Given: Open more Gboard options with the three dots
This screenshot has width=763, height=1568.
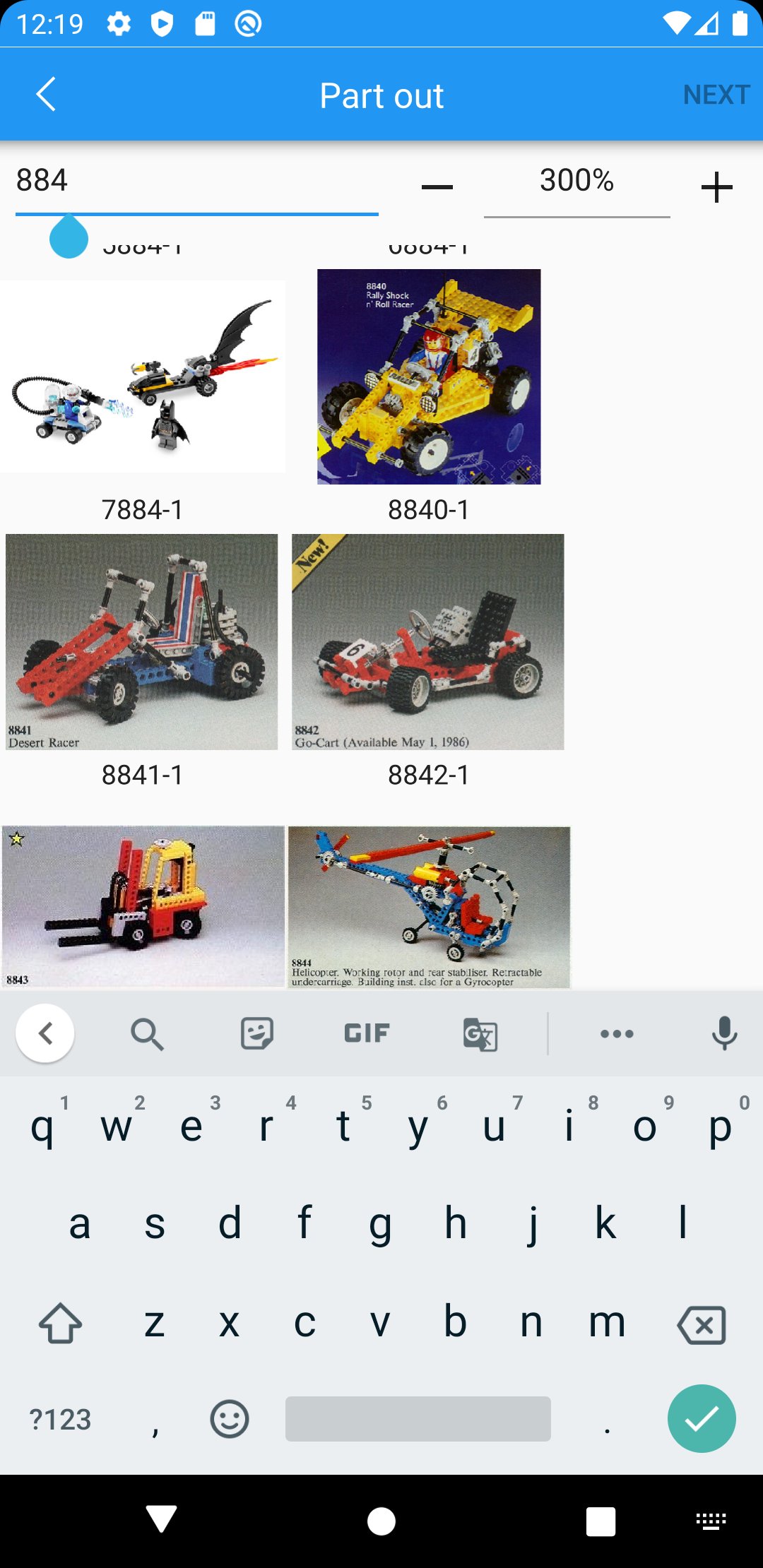Looking at the screenshot, I should click(617, 1033).
